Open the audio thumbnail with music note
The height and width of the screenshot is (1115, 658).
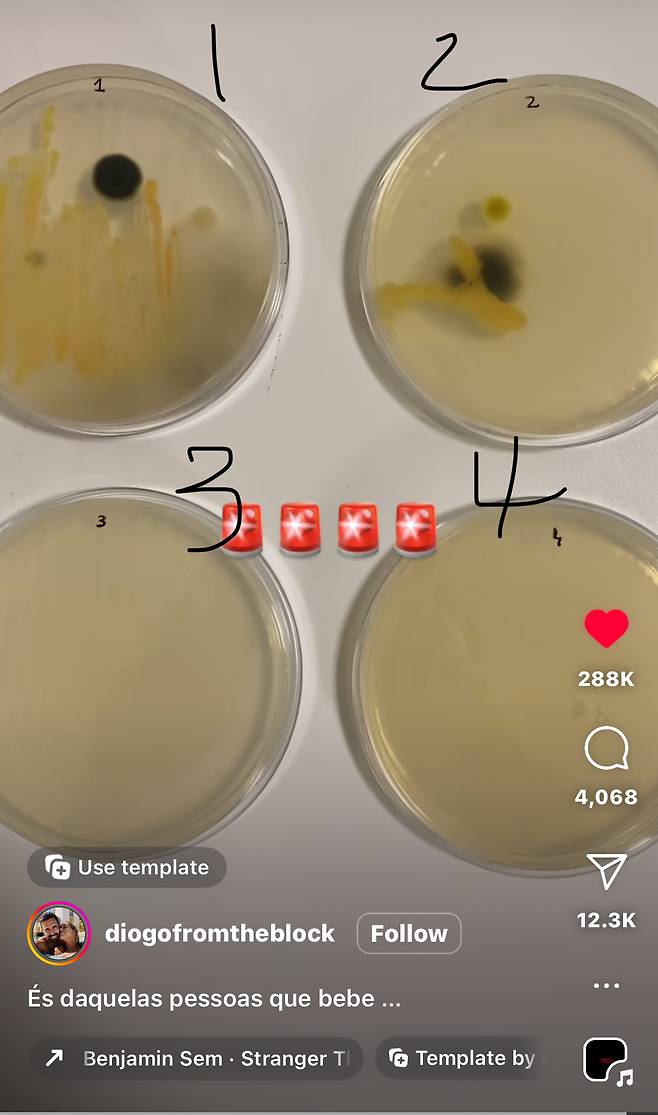tap(607, 1060)
